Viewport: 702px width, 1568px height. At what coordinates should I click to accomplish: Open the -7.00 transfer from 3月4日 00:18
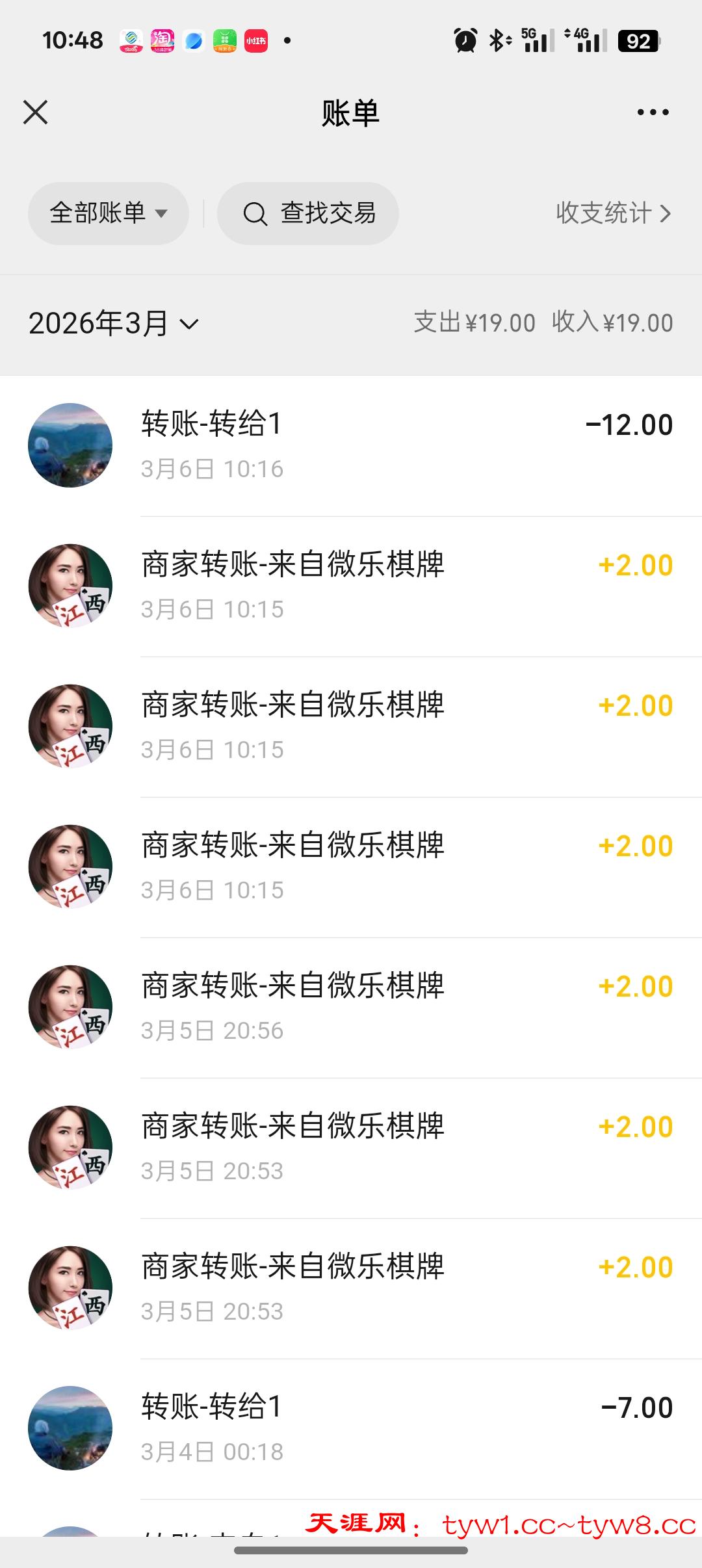click(351, 1429)
